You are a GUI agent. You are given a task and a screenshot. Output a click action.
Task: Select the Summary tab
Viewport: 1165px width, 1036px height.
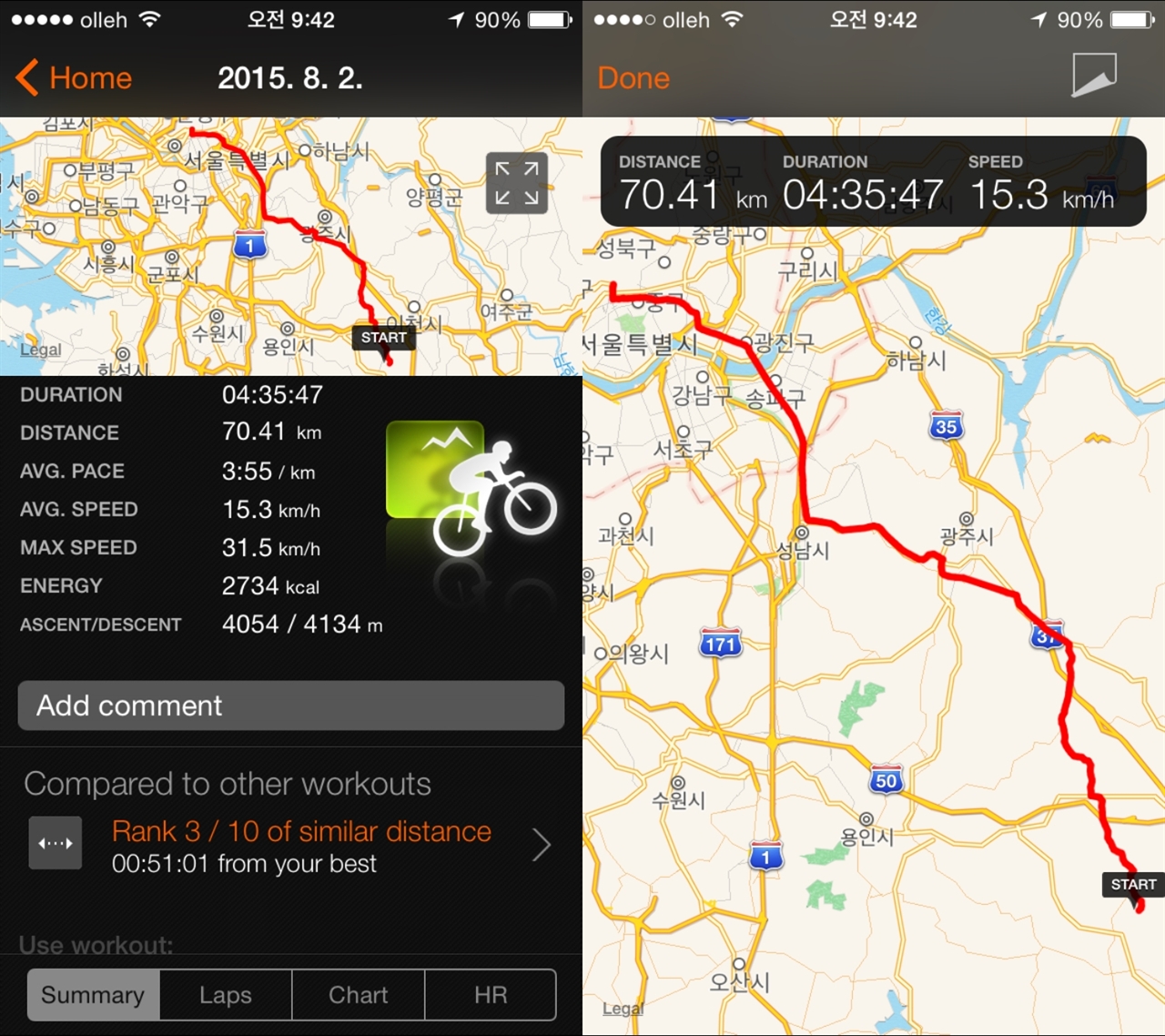tap(93, 995)
